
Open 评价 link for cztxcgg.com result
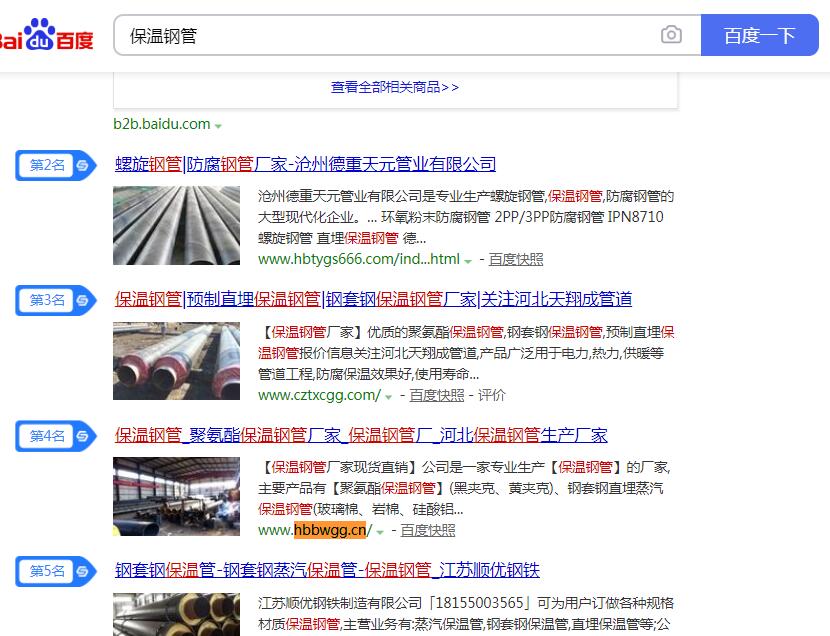[x=492, y=395]
